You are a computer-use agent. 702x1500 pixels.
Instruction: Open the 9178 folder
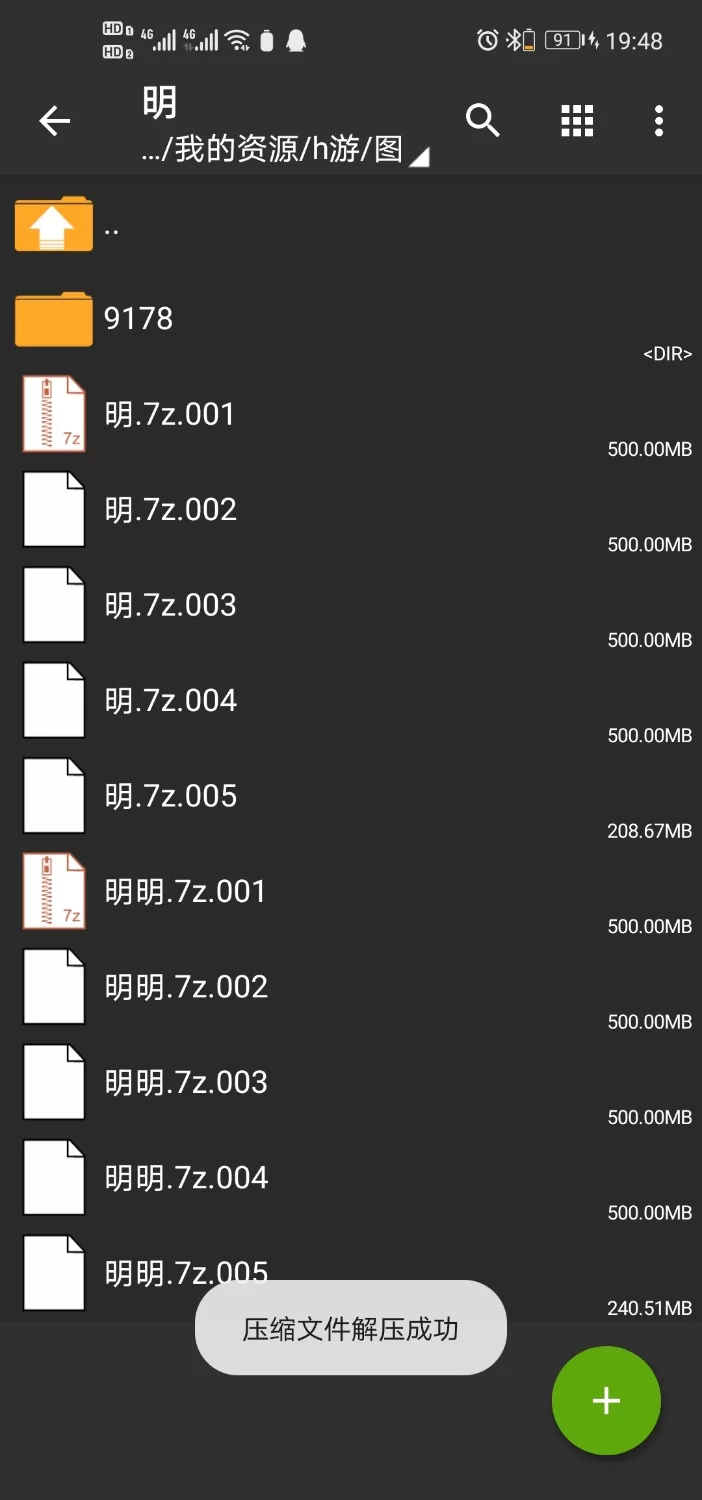coord(139,319)
